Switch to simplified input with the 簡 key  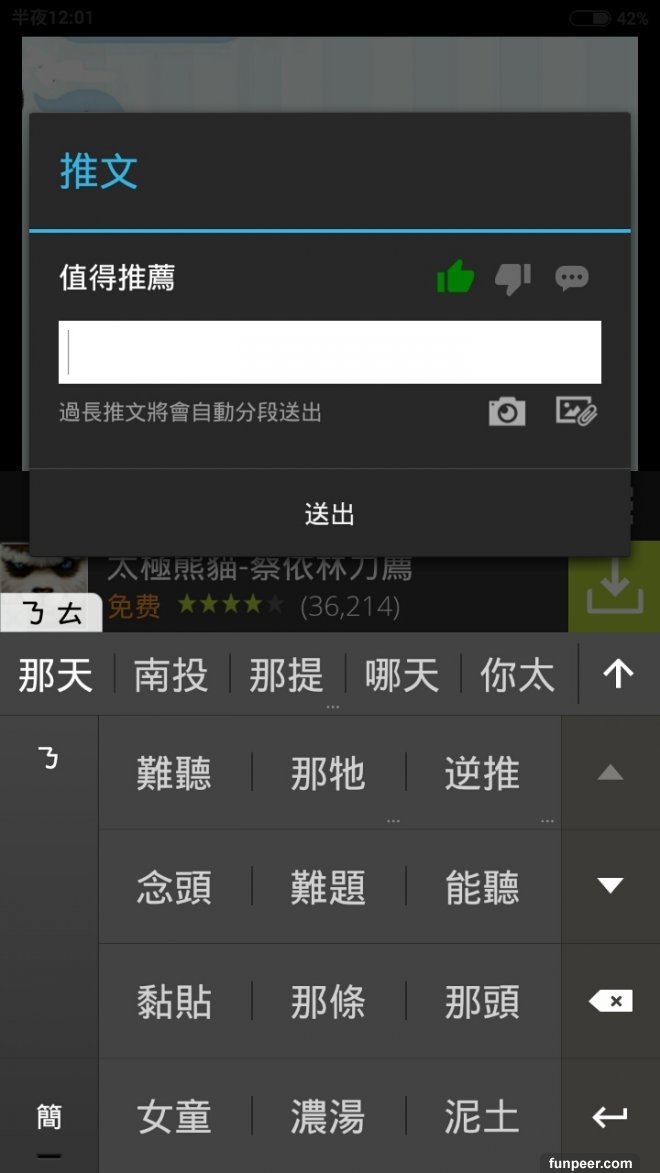(x=49, y=1118)
